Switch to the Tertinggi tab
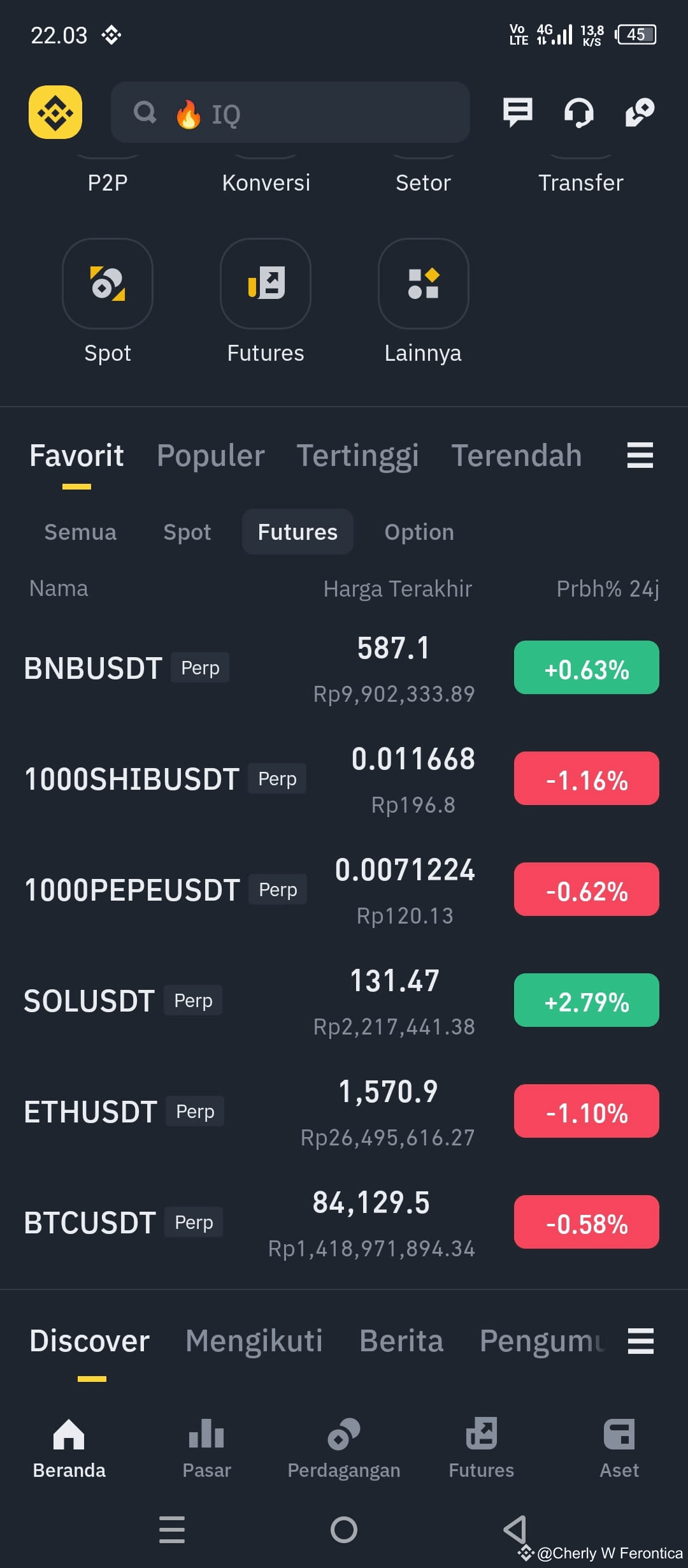 (x=357, y=456)
